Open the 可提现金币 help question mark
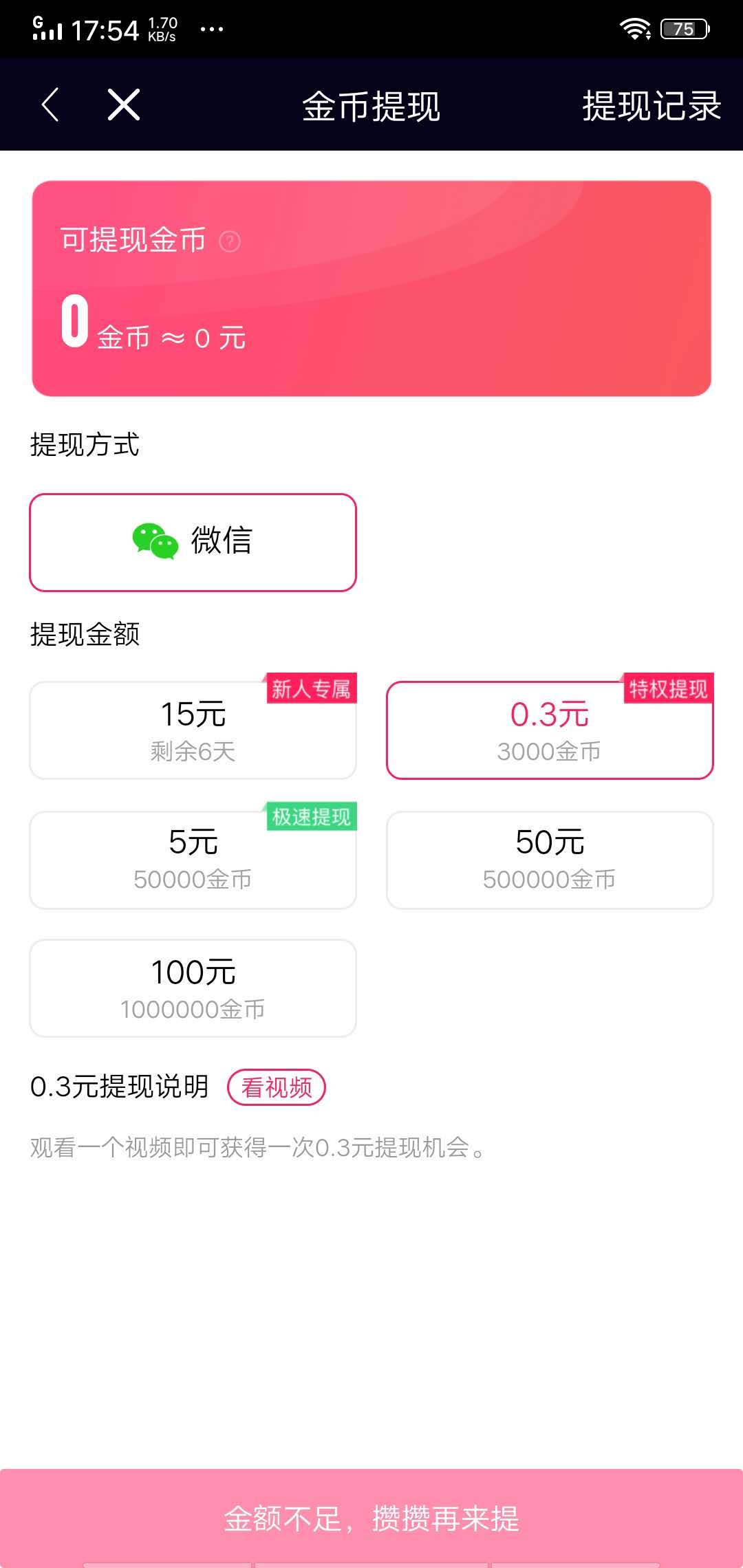This screenshot has width=743, height=1568. 232,241
